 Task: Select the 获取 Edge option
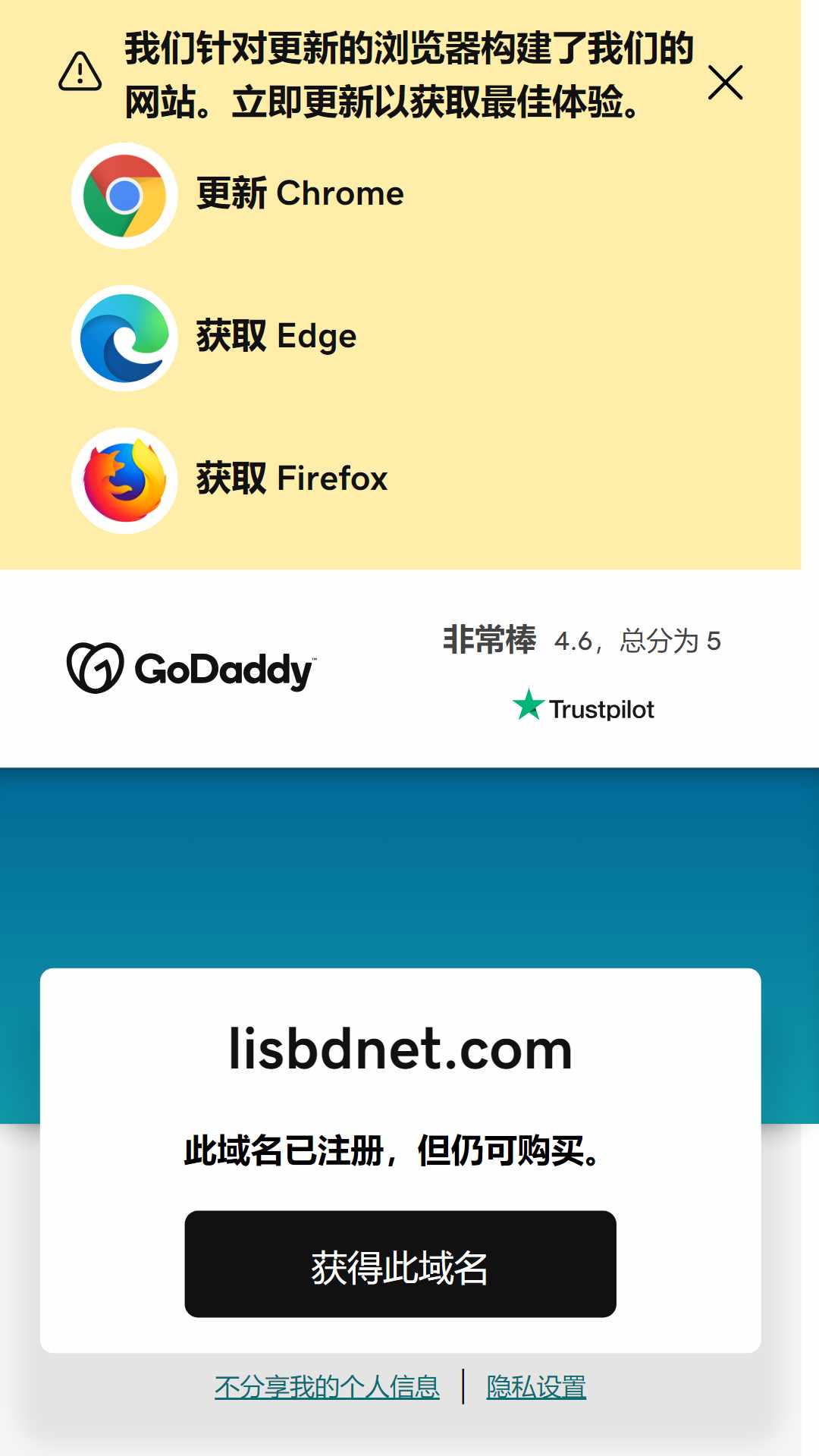click(x=215, y=337)
